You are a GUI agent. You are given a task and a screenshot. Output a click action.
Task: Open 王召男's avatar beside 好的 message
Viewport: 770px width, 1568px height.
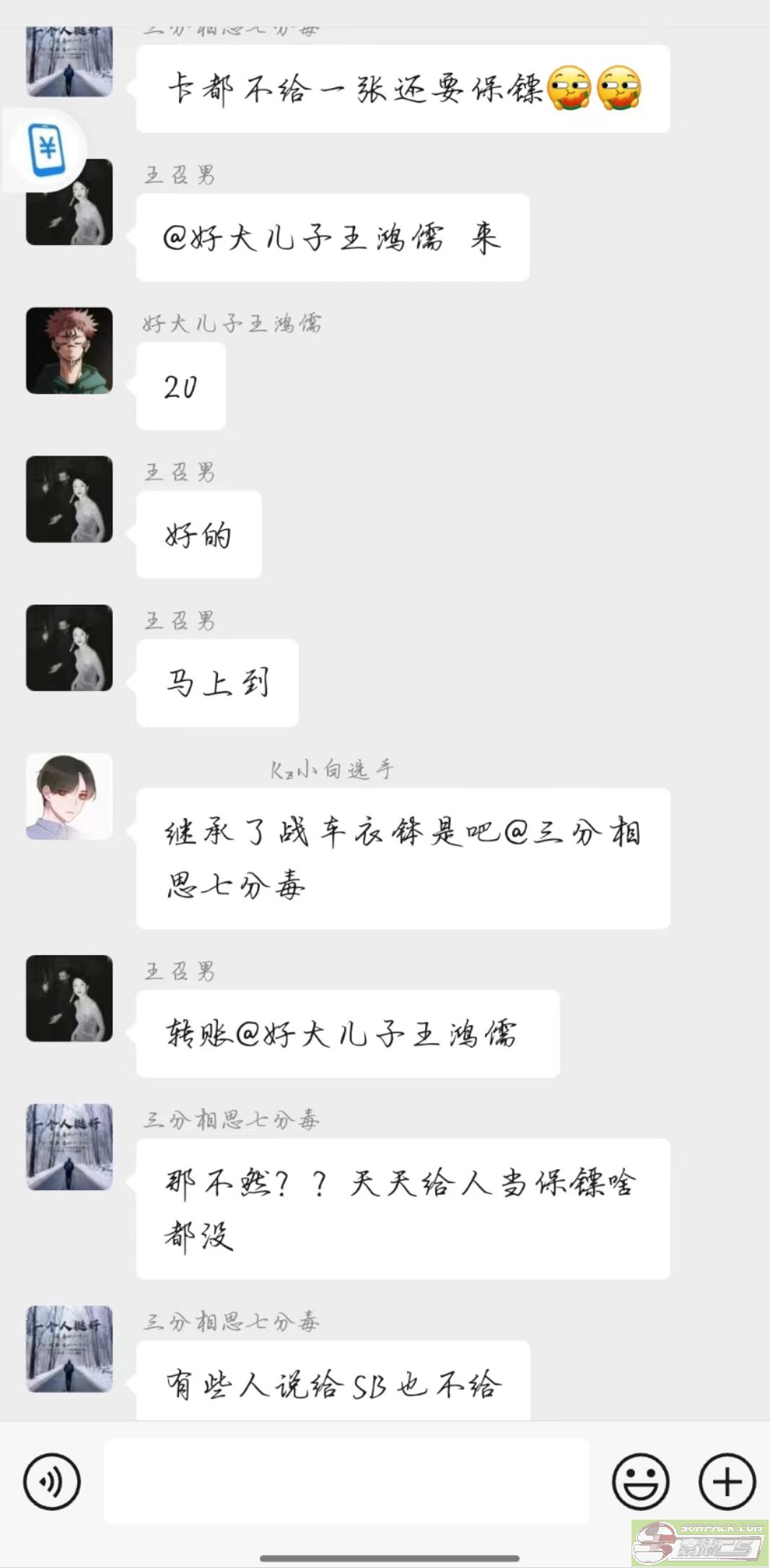(x=69, y=499)
